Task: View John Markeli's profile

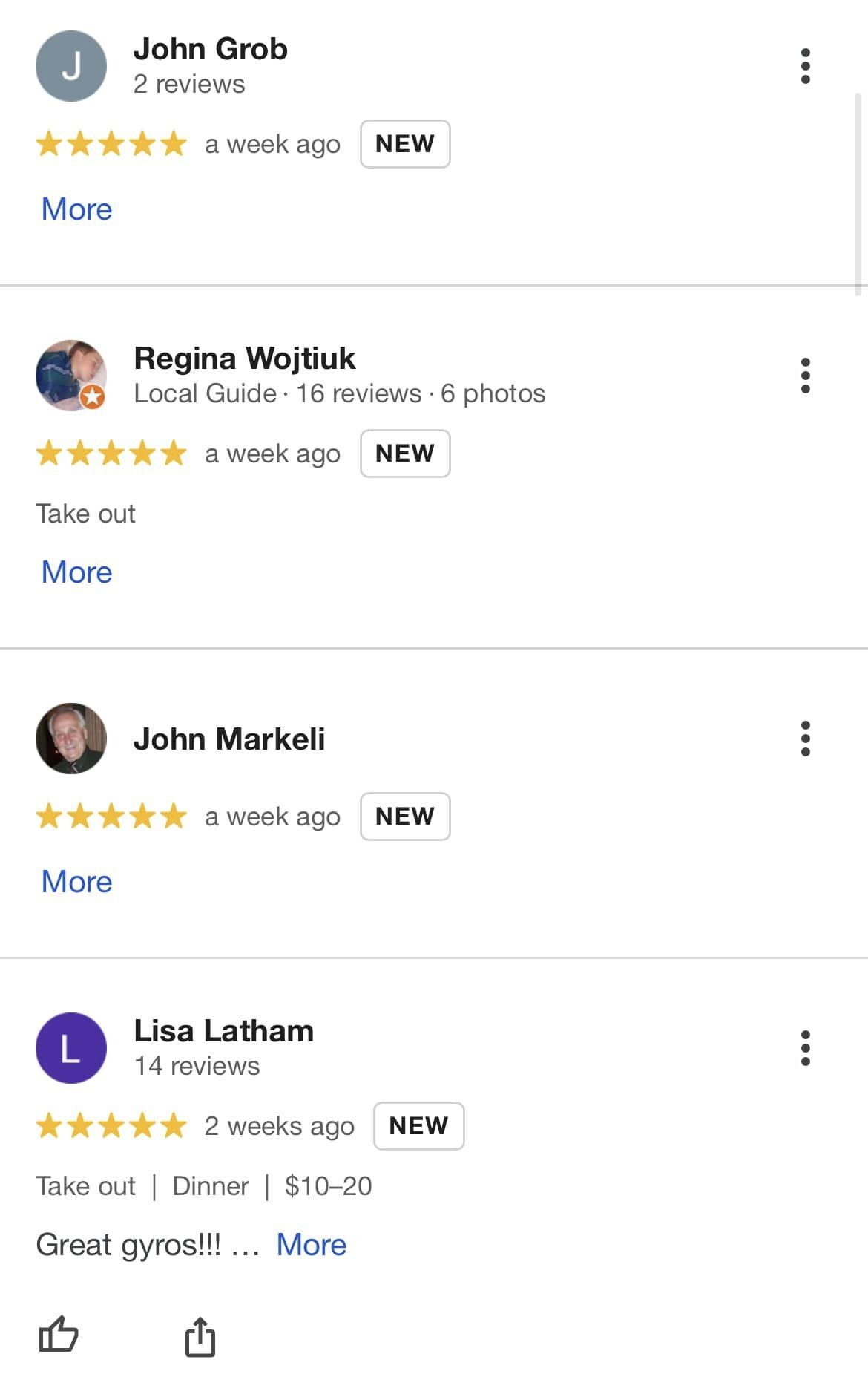Action: click(x=228, y=739)
